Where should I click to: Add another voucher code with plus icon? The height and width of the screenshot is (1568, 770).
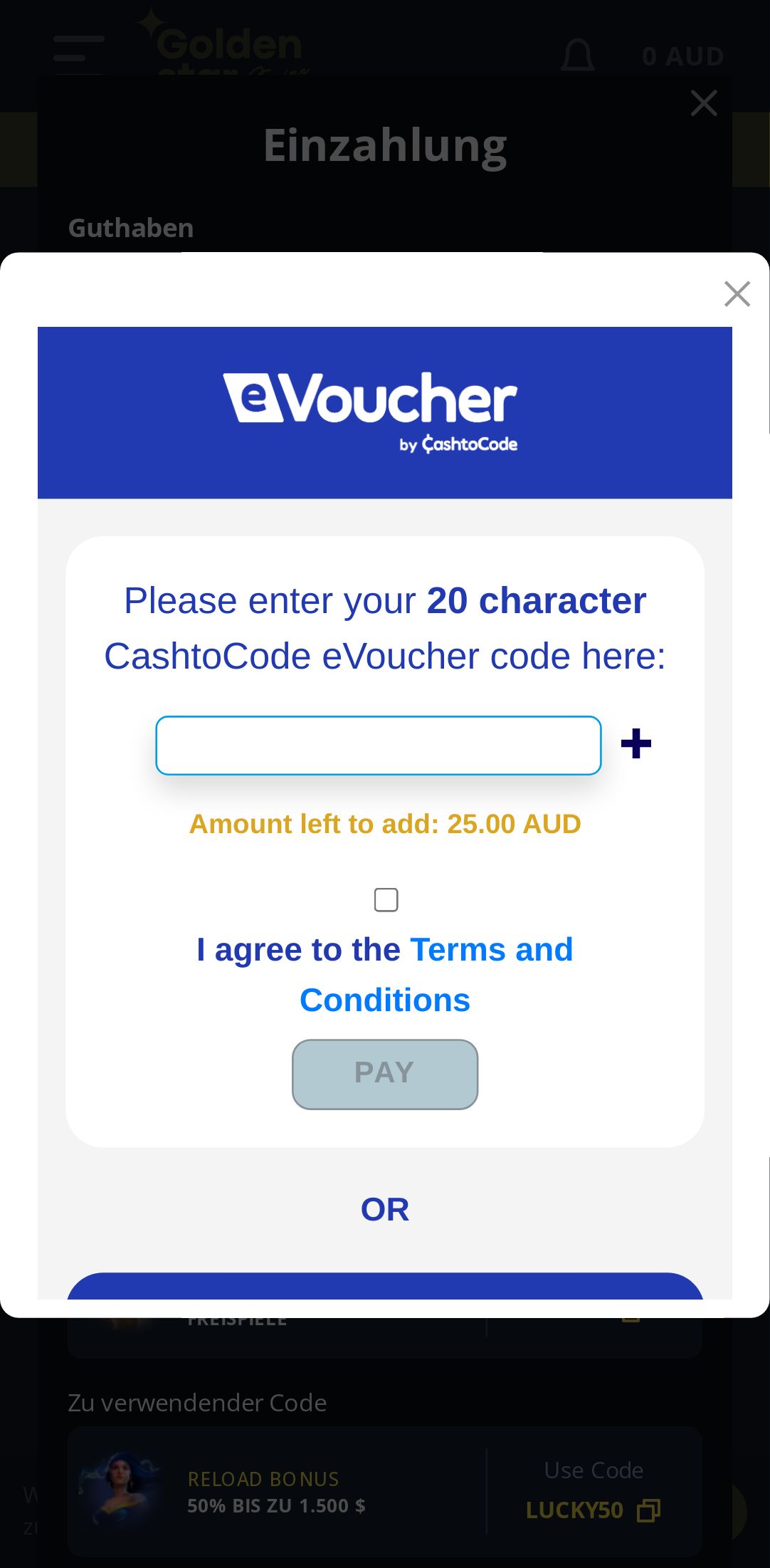point(635,744)
